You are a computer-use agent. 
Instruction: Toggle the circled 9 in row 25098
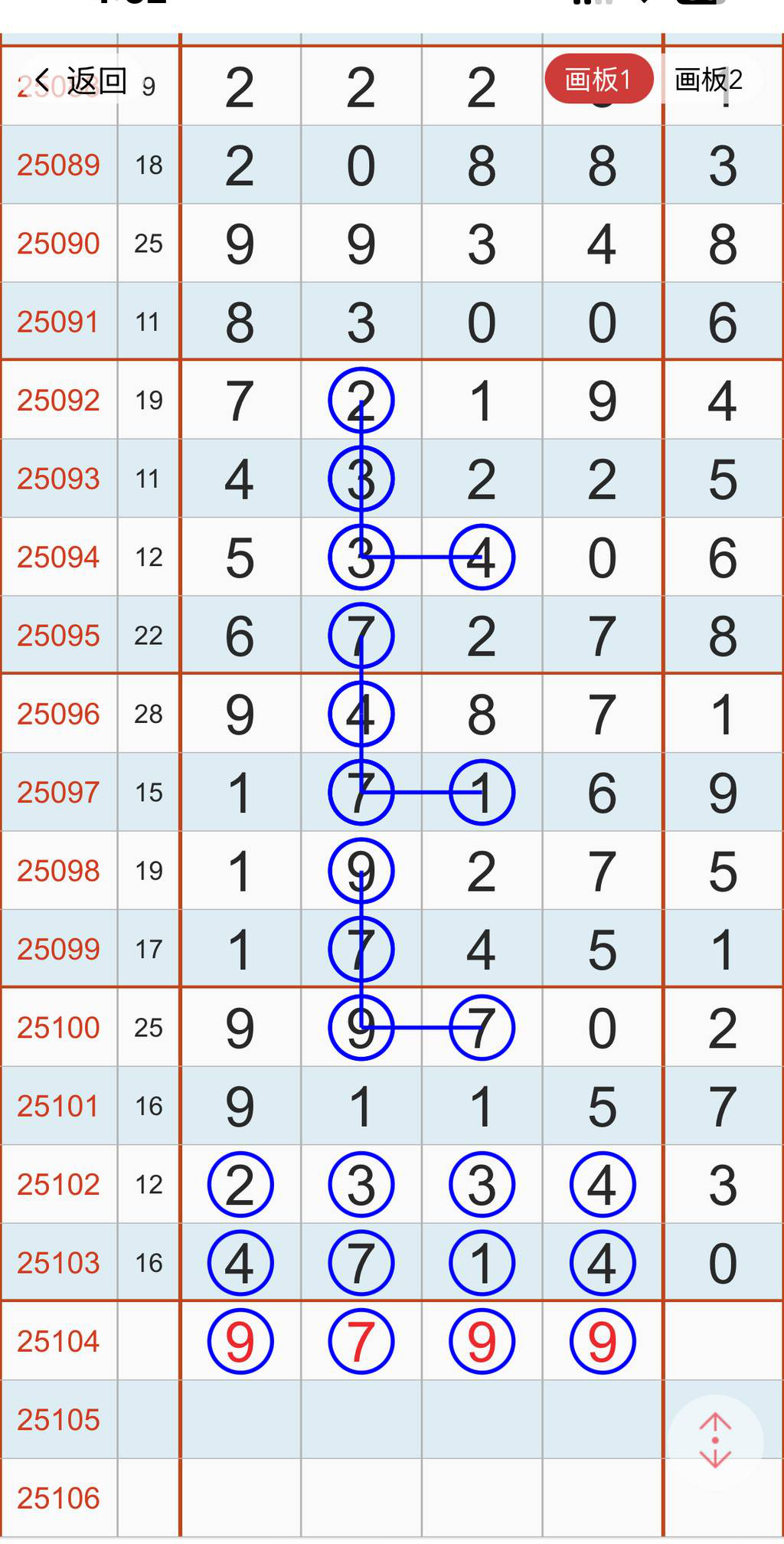point(361,871)
